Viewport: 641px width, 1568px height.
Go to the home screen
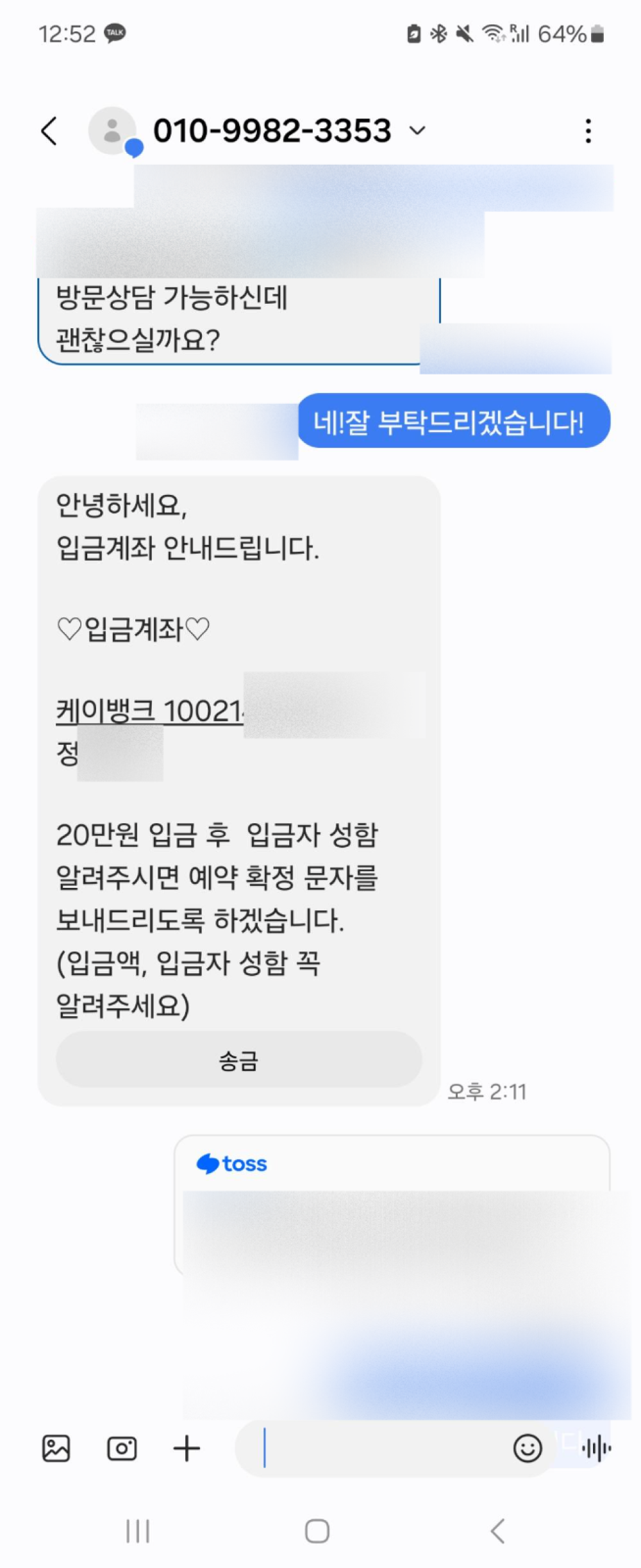pyautogui.click(x=317, y=1531)
